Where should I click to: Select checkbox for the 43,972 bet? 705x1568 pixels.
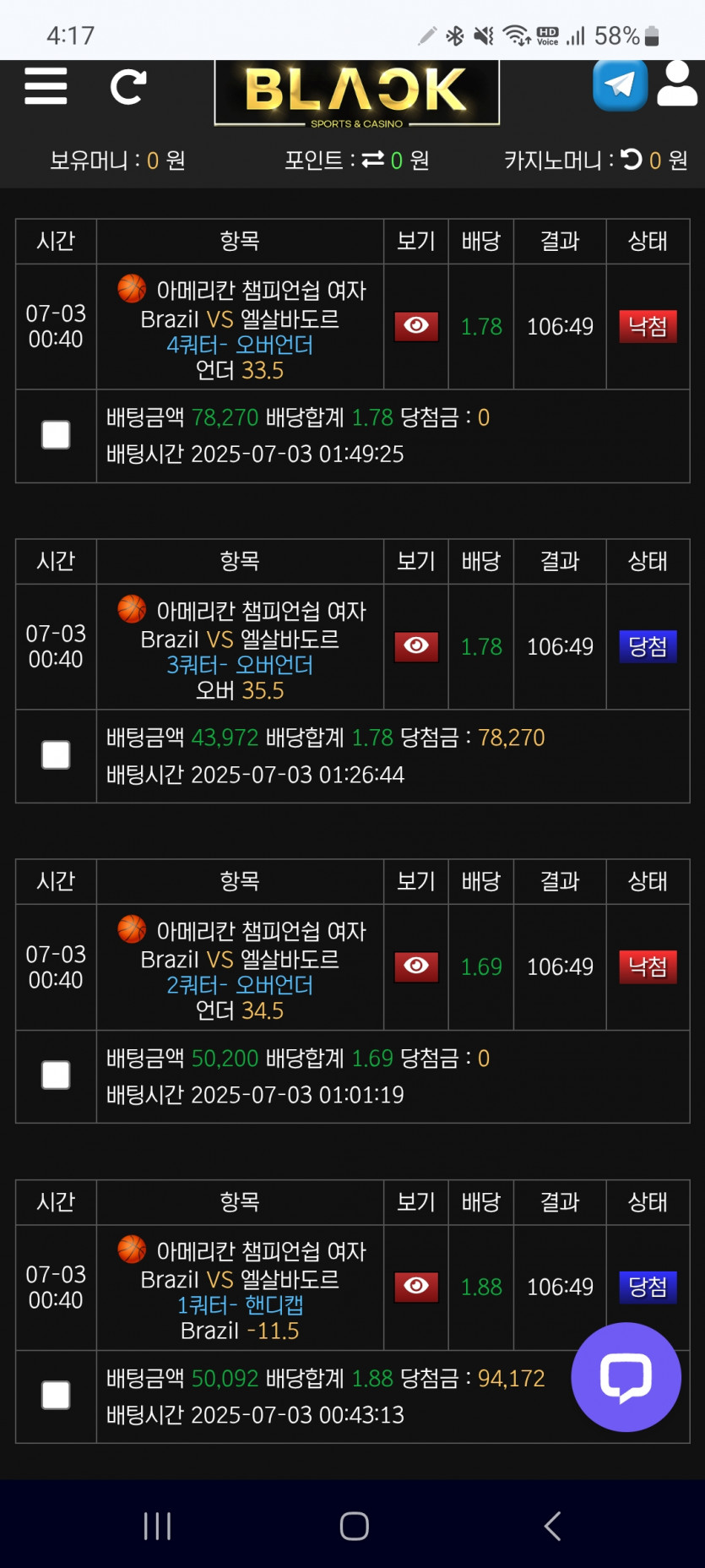click(x=56, y=755)
